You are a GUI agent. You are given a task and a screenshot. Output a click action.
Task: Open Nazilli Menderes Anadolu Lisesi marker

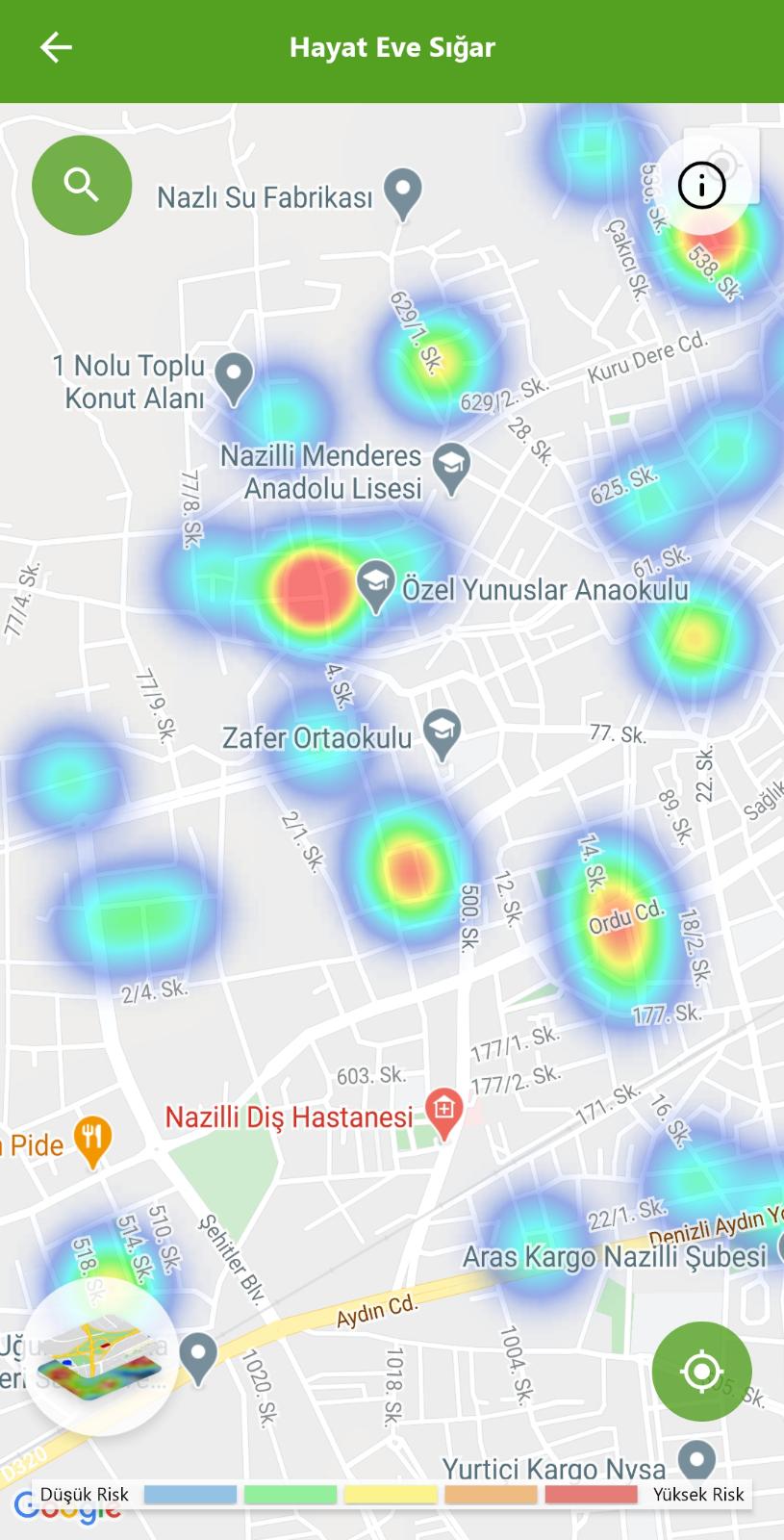tap(450, 468)
